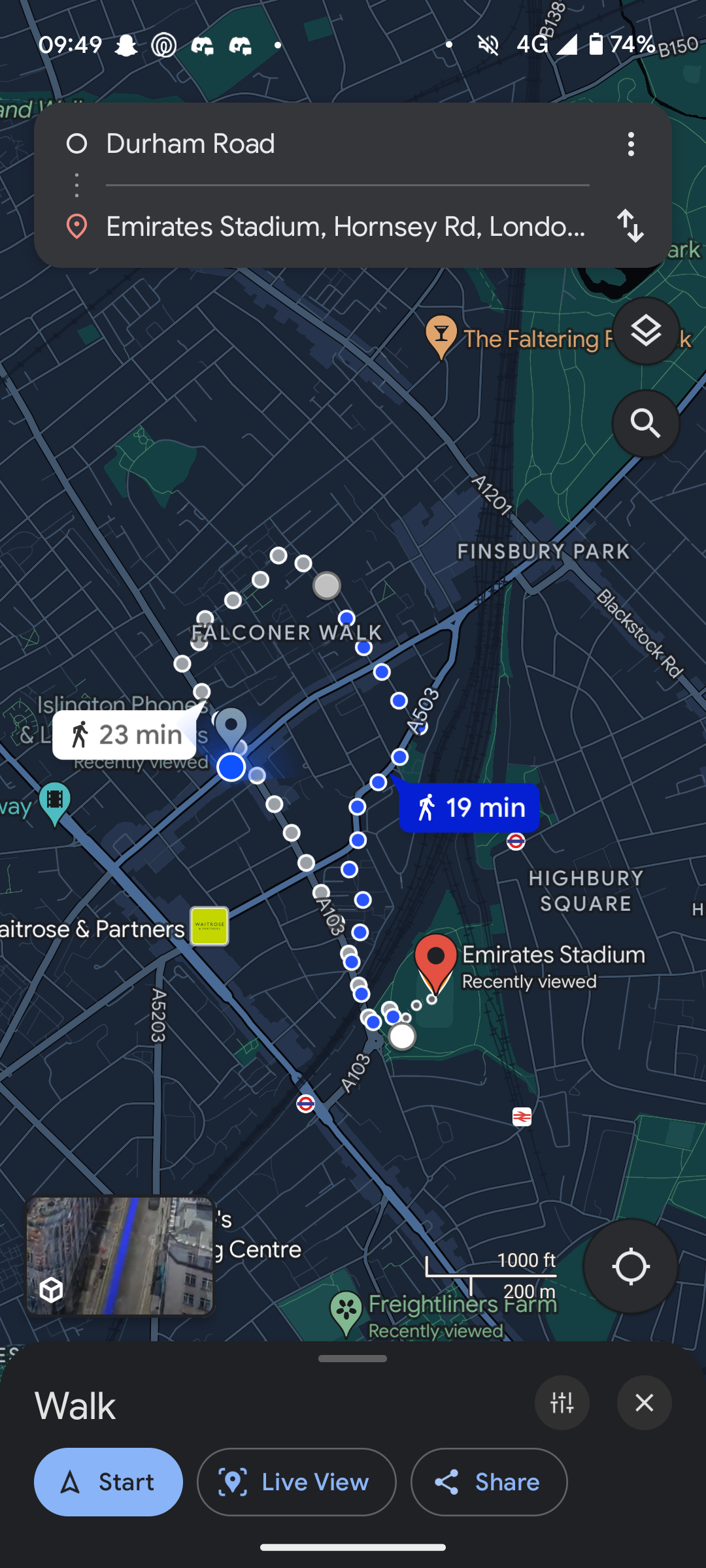Image resolution: width=706 pixels, height=1568 pixels.
Task: Open The Faltering place marker
Action: (x=441, y=336)
